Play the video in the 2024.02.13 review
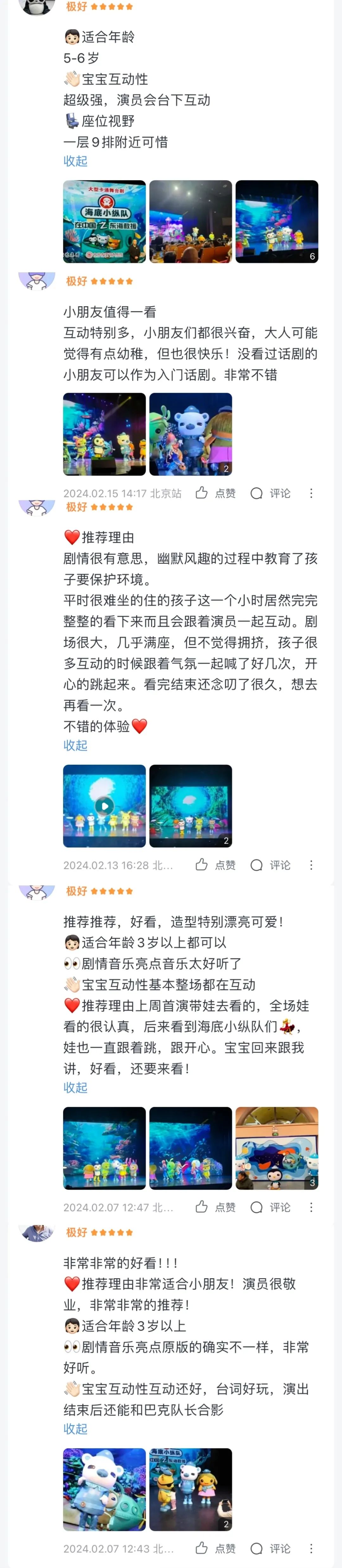 (x=105, y=806)
